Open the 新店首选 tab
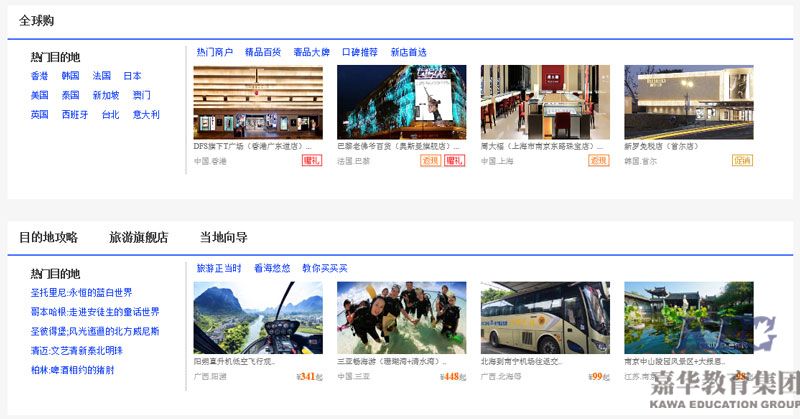This screenshot has height=419, width=800. (x=408, y=52)
